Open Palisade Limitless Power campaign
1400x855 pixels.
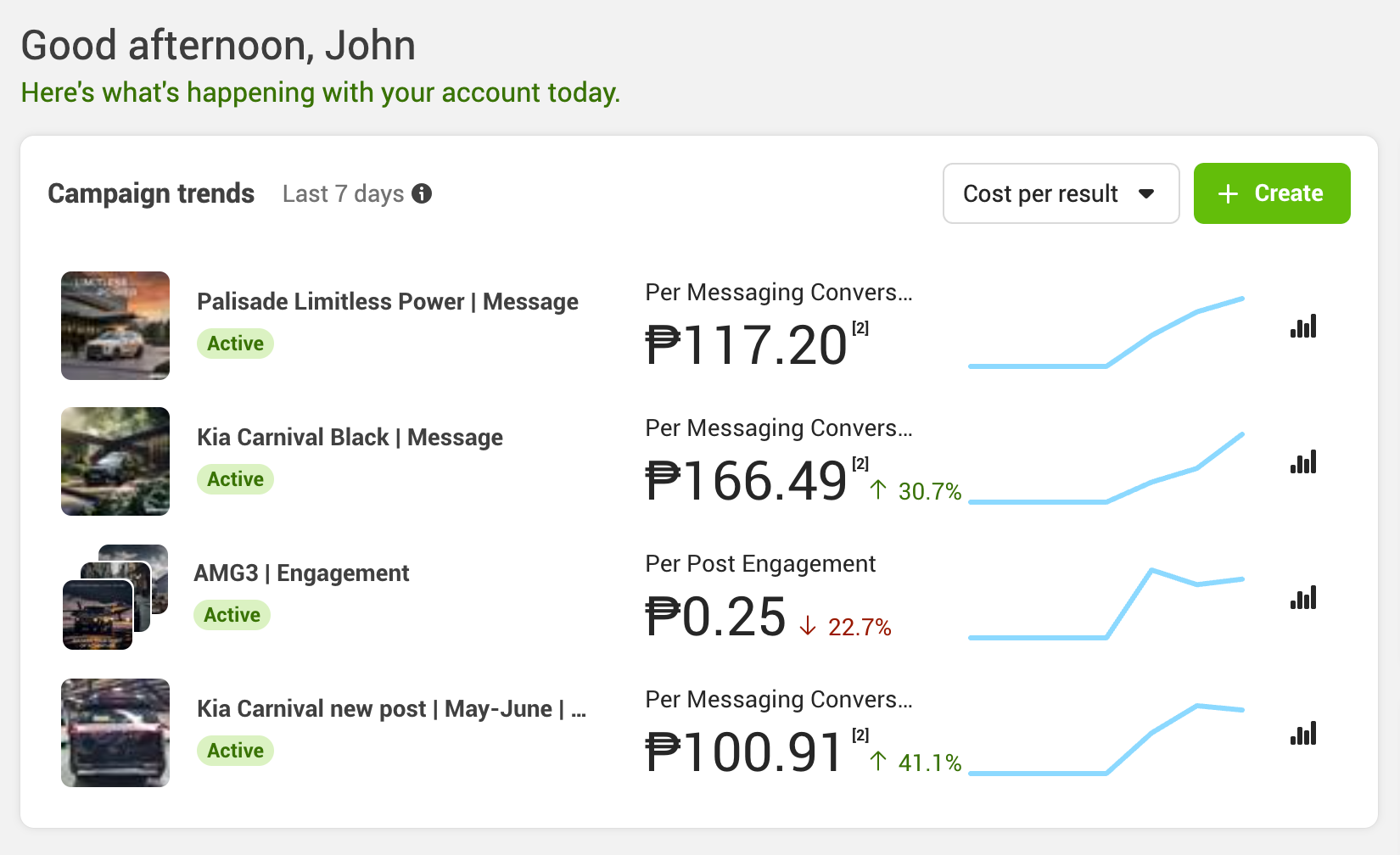click(x=387, y=302)
